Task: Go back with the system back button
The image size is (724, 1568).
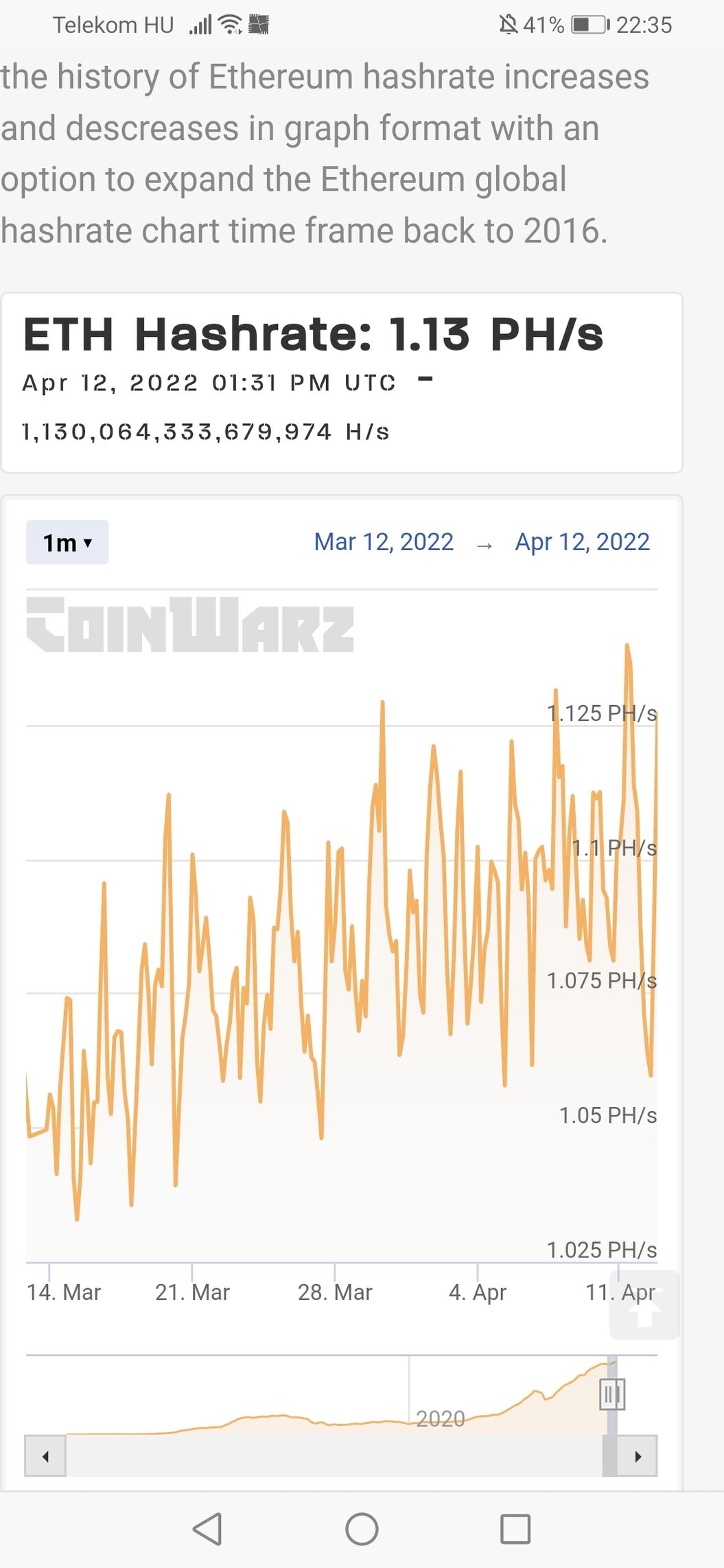Action: 207,1529
